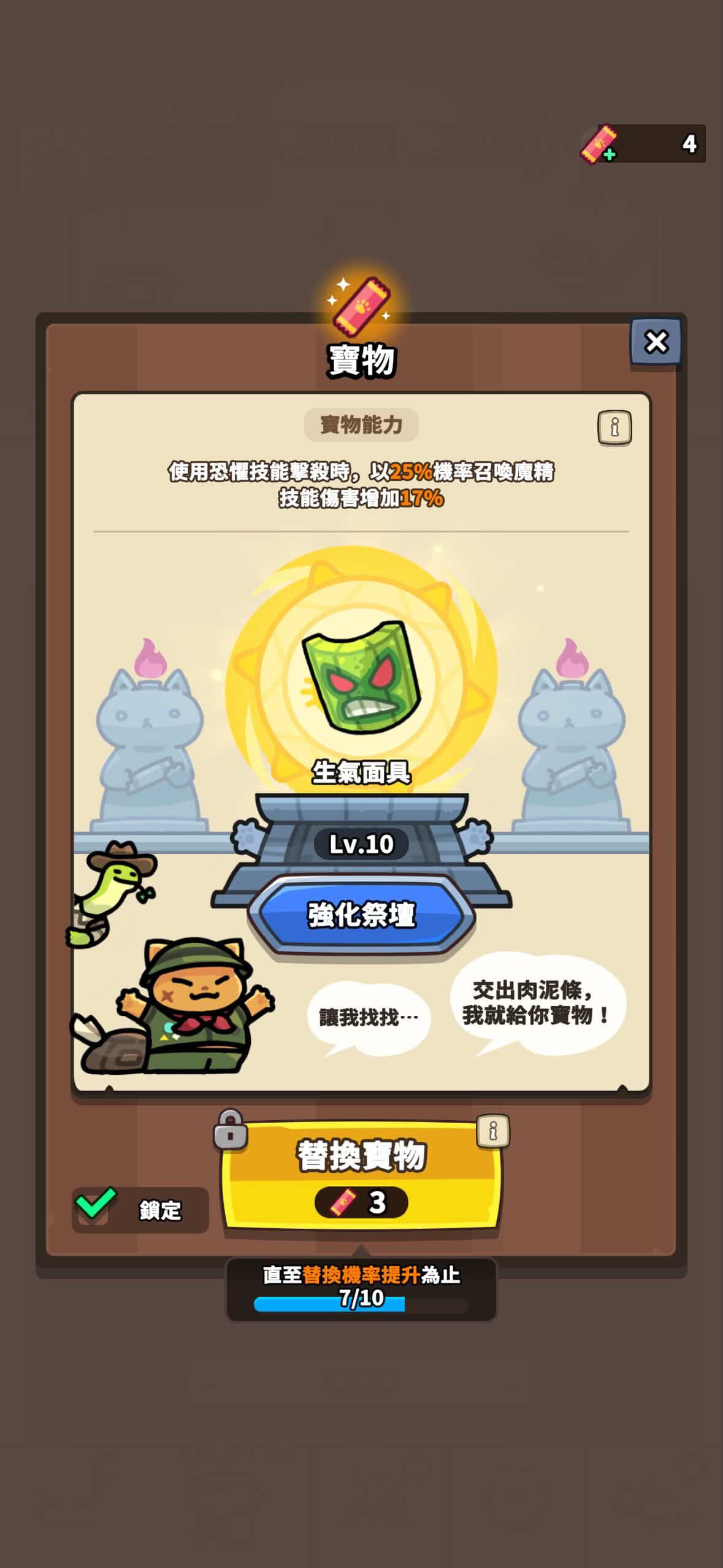Image resolution: width=723 pixels, height=1568 pixels.
Task: Add more tickets via top counter
Action: 599,144
